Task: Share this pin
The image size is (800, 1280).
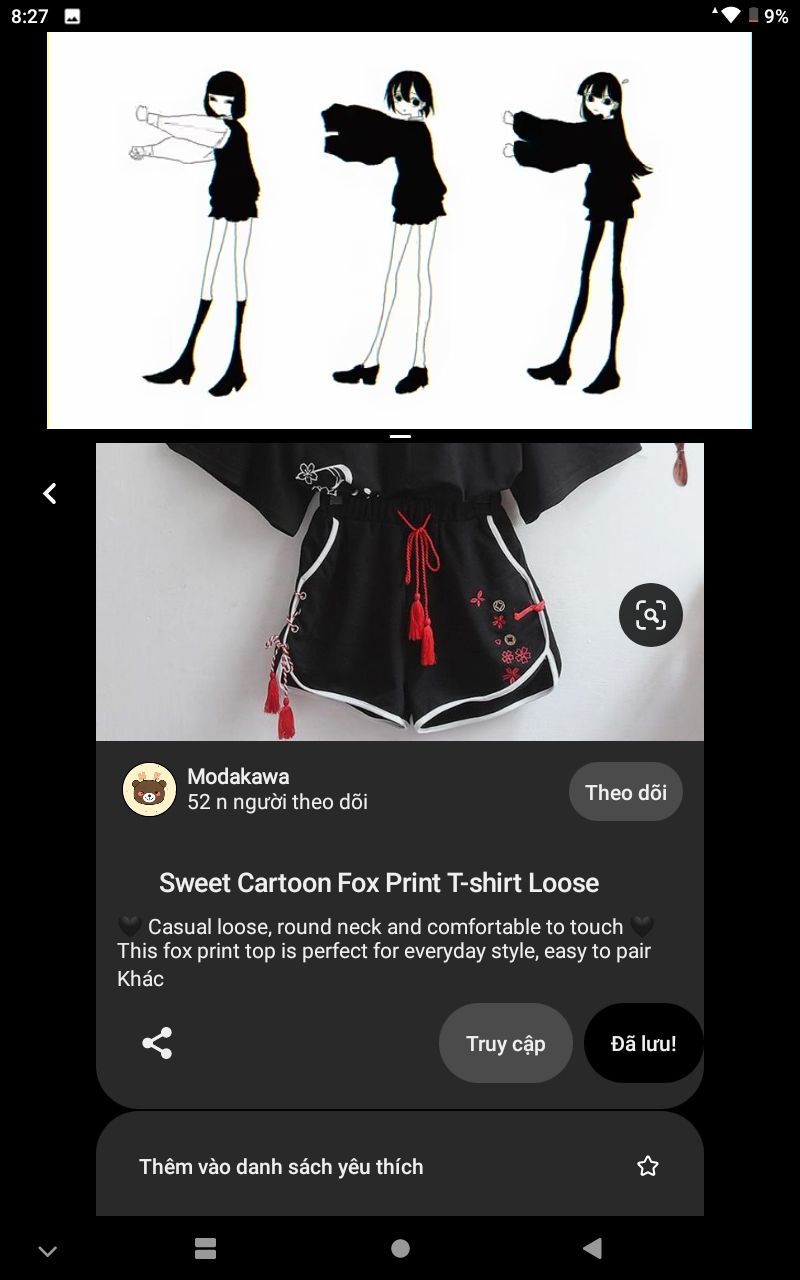Action: [x=157, y=1043]
